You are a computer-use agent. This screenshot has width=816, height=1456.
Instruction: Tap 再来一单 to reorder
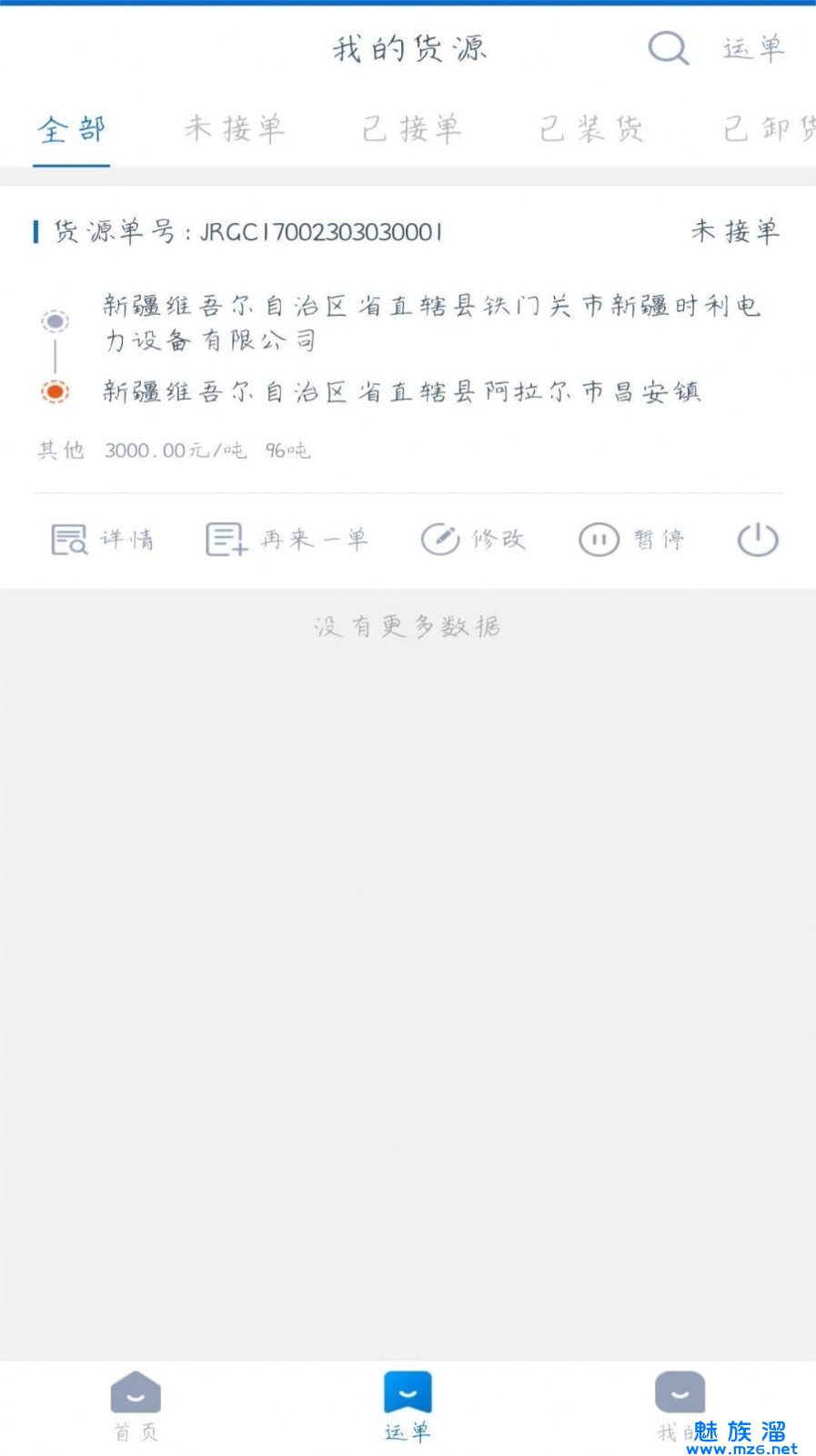[287, 540]
